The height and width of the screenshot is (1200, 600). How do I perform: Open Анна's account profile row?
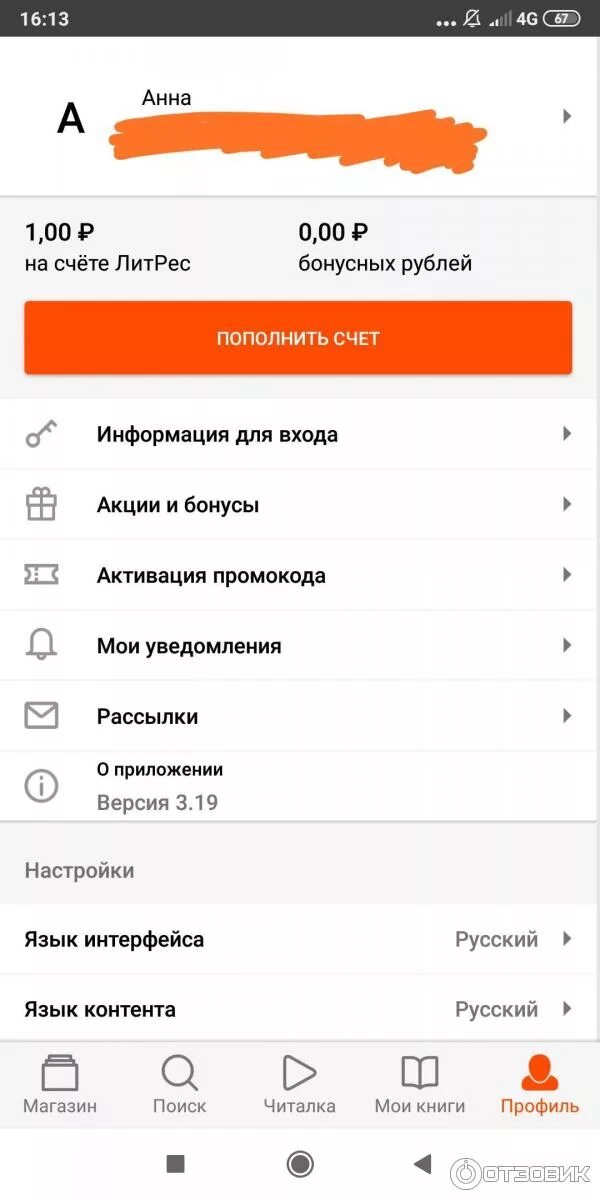(x=300, y=116)
